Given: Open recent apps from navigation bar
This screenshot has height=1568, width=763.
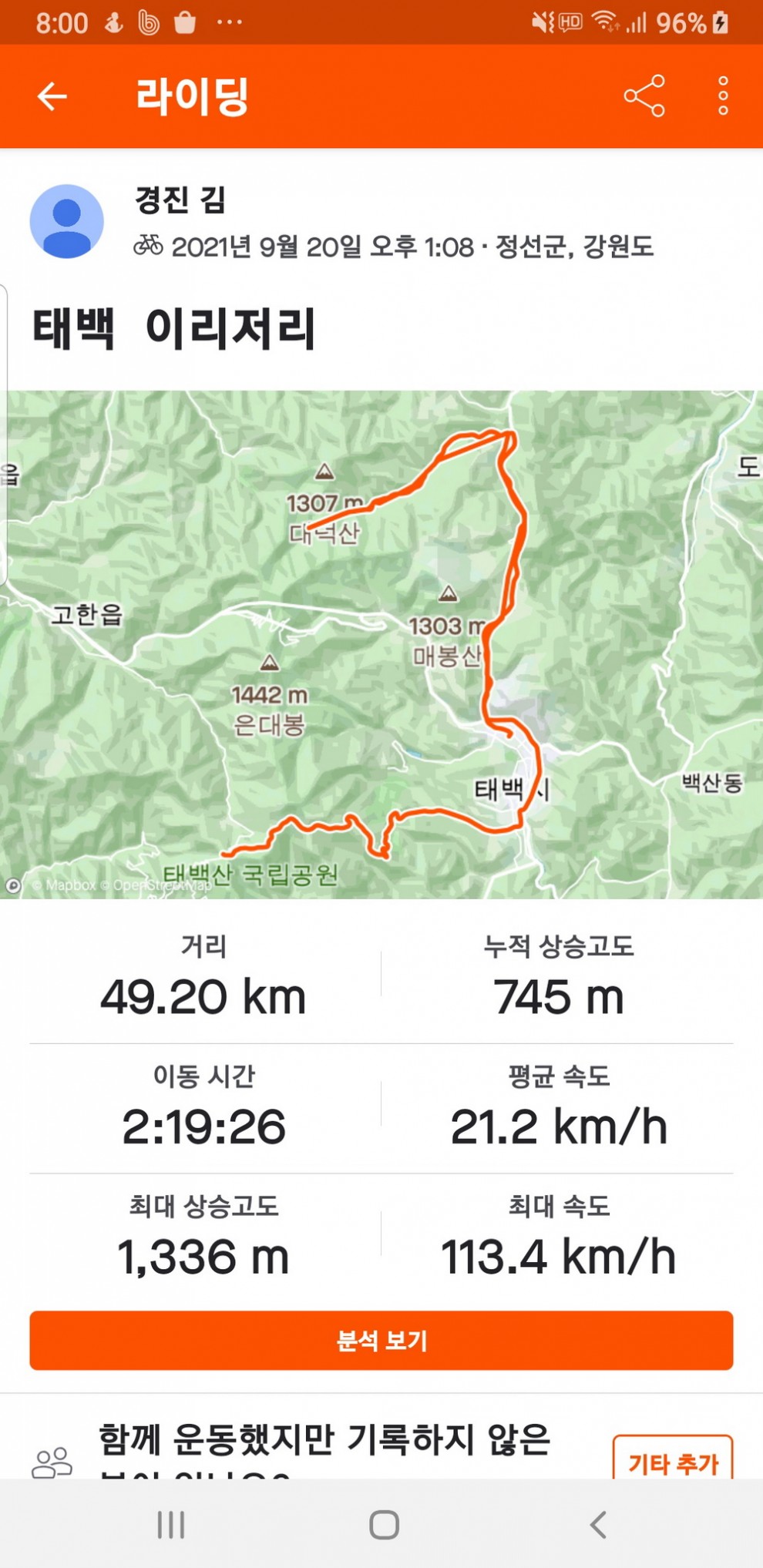Looking at the screenshot, I should (x=171, y=1524).
